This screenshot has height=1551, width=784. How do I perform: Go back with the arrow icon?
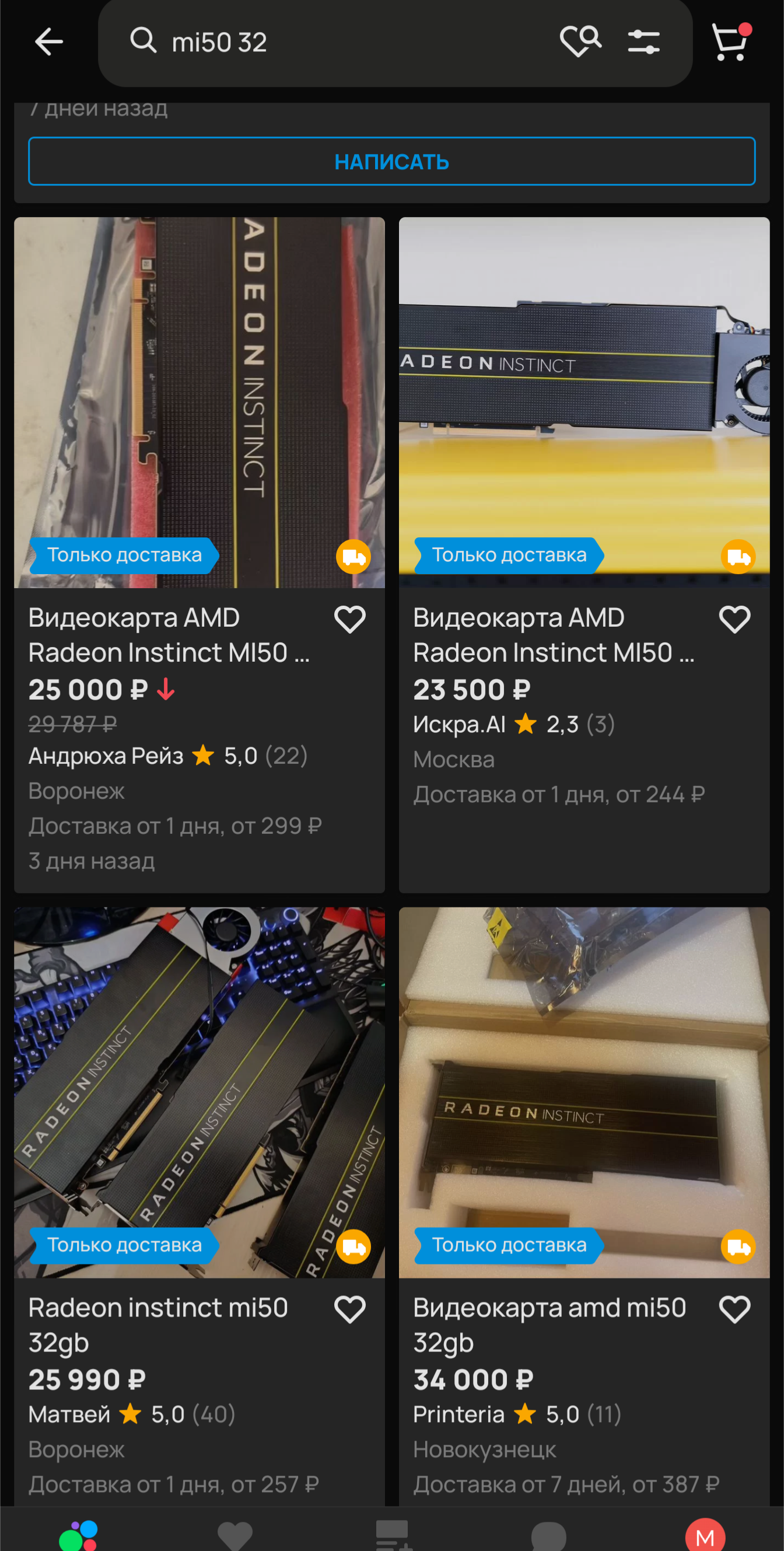[49, 42]
